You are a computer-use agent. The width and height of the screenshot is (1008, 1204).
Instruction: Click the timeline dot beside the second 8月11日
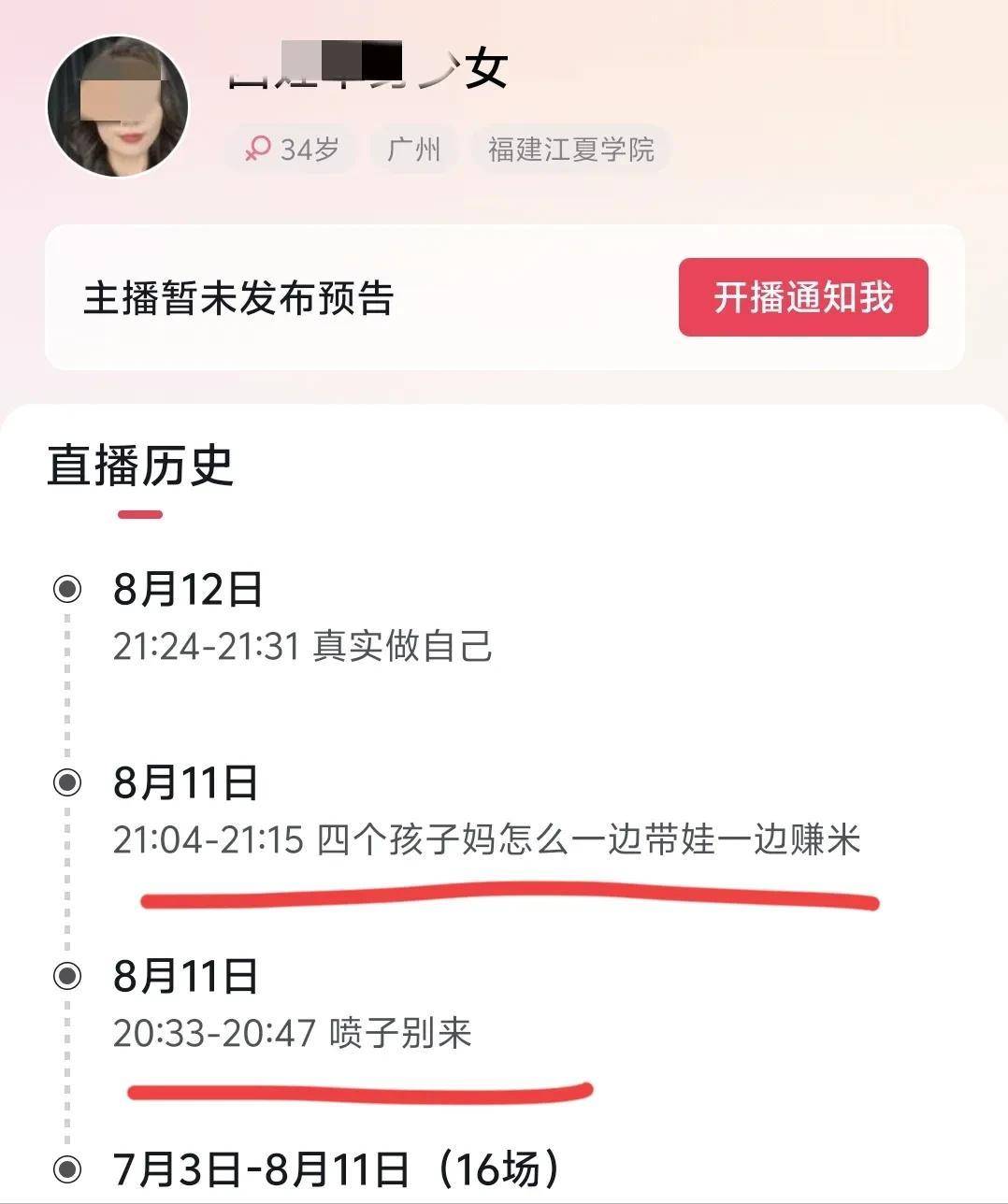pos(65,977)
